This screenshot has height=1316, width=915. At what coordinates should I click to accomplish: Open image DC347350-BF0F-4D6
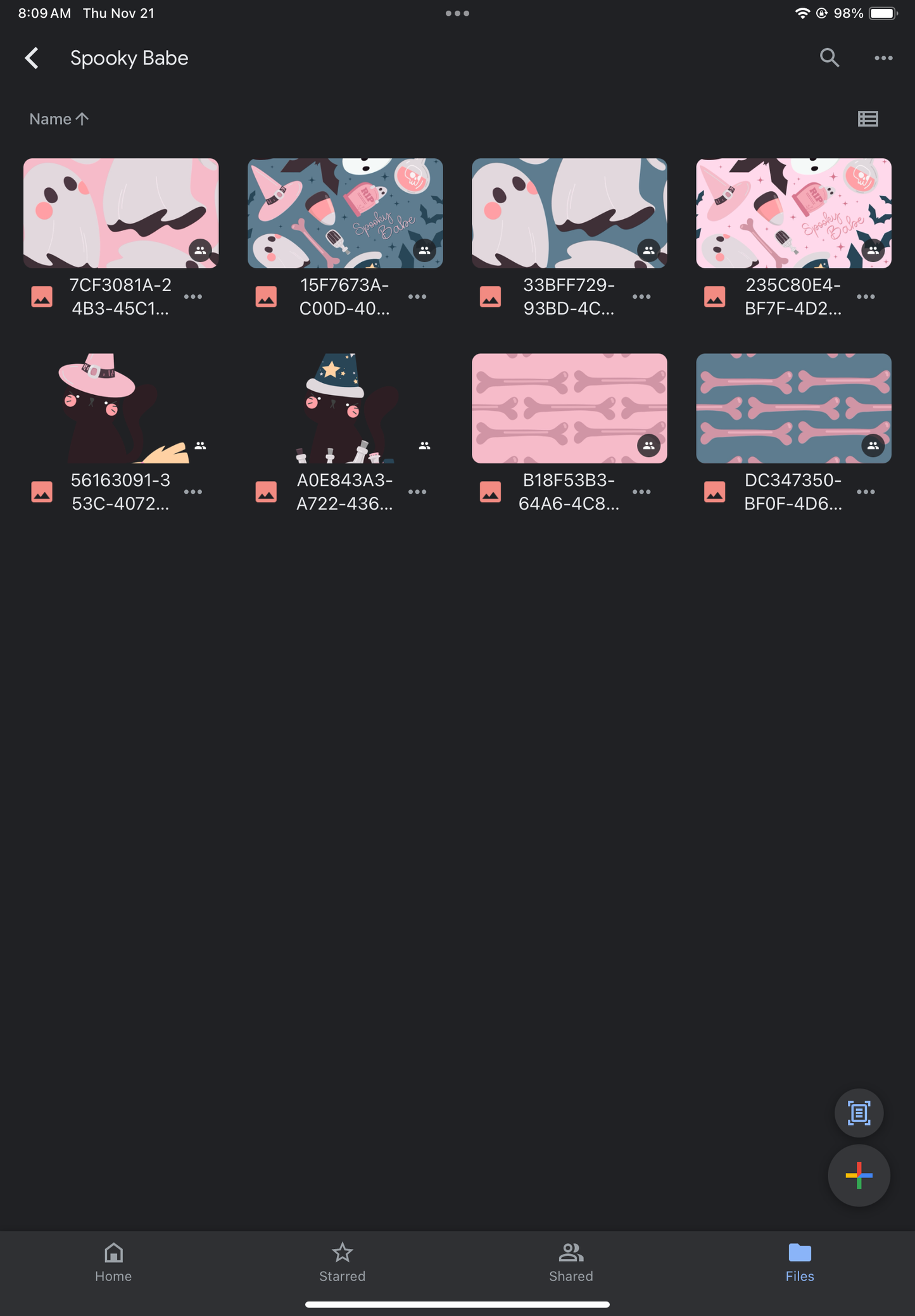click(x=793, y=408)
